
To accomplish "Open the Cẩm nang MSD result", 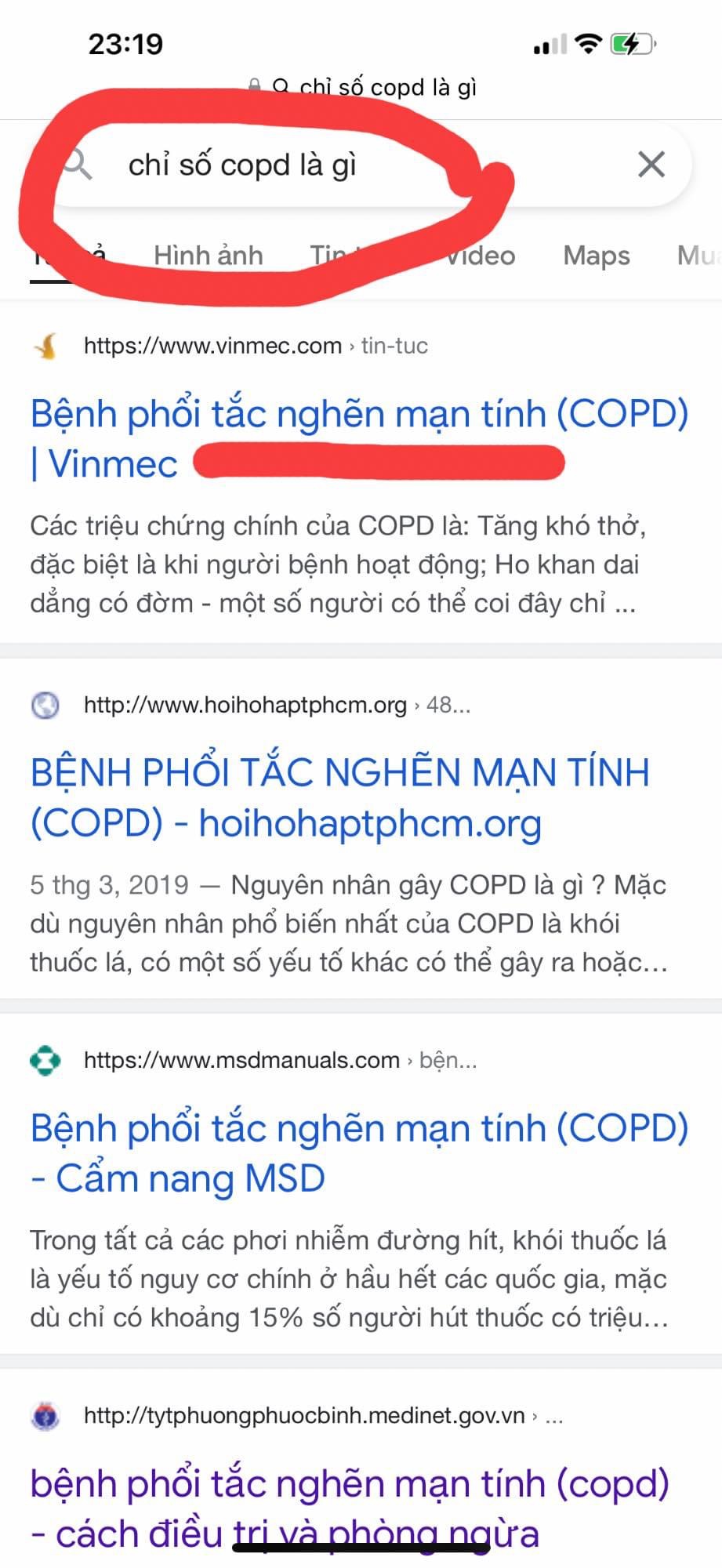I will (359, 1152).
